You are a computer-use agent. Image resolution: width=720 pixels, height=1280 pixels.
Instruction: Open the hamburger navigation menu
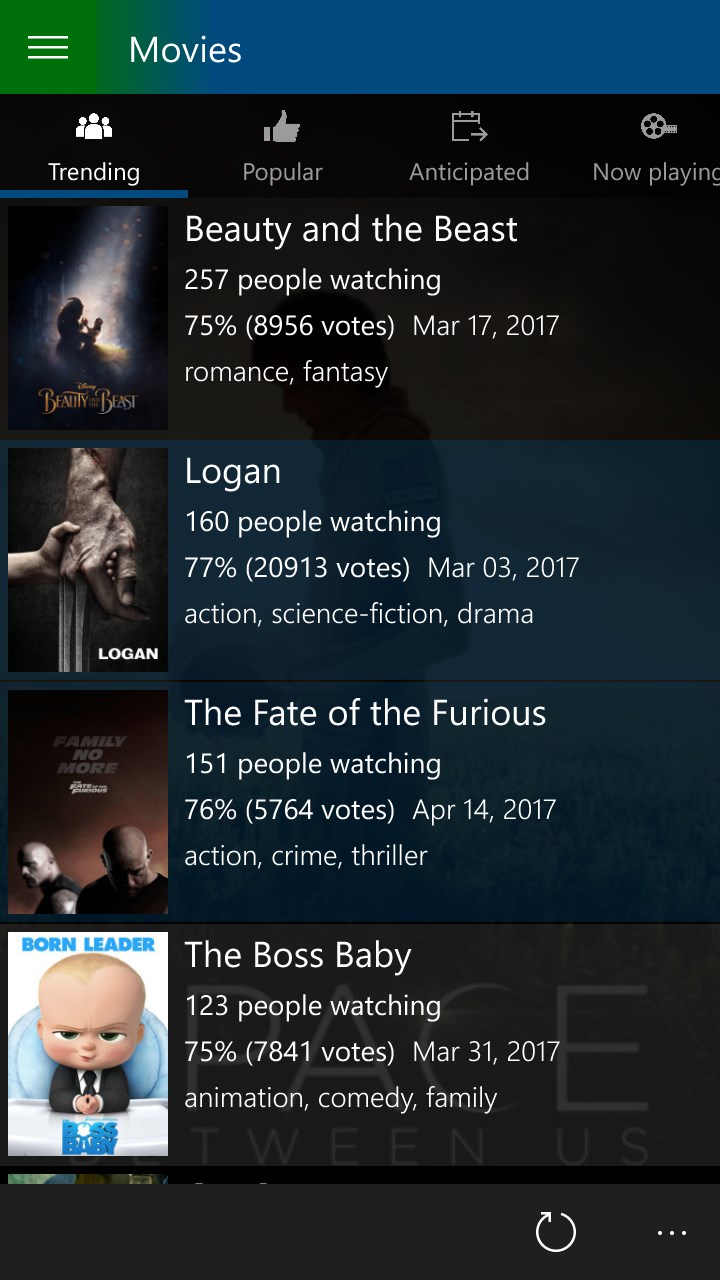pyautogui.click(x=48, y=47)
